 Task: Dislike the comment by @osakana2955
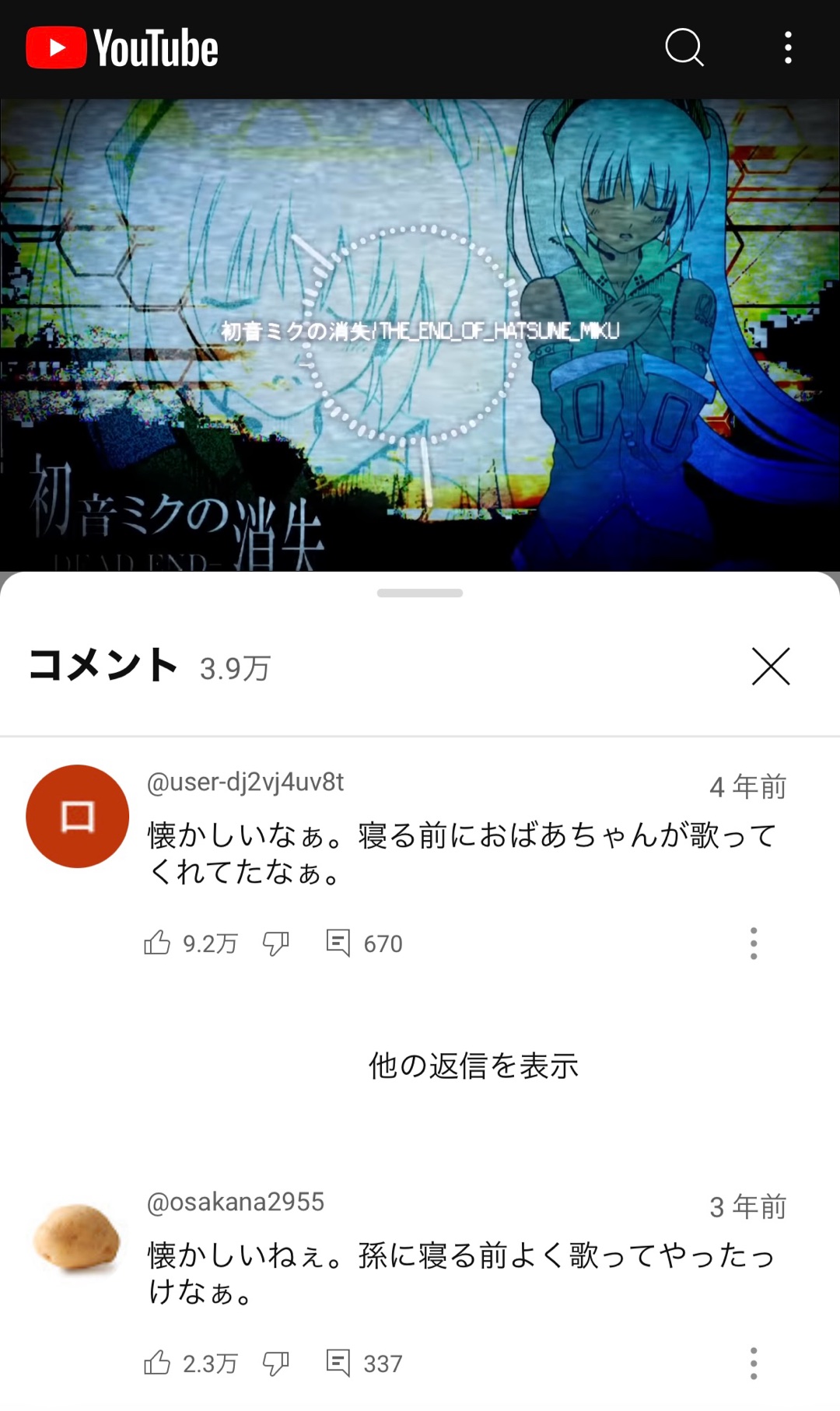[275, 1363]
